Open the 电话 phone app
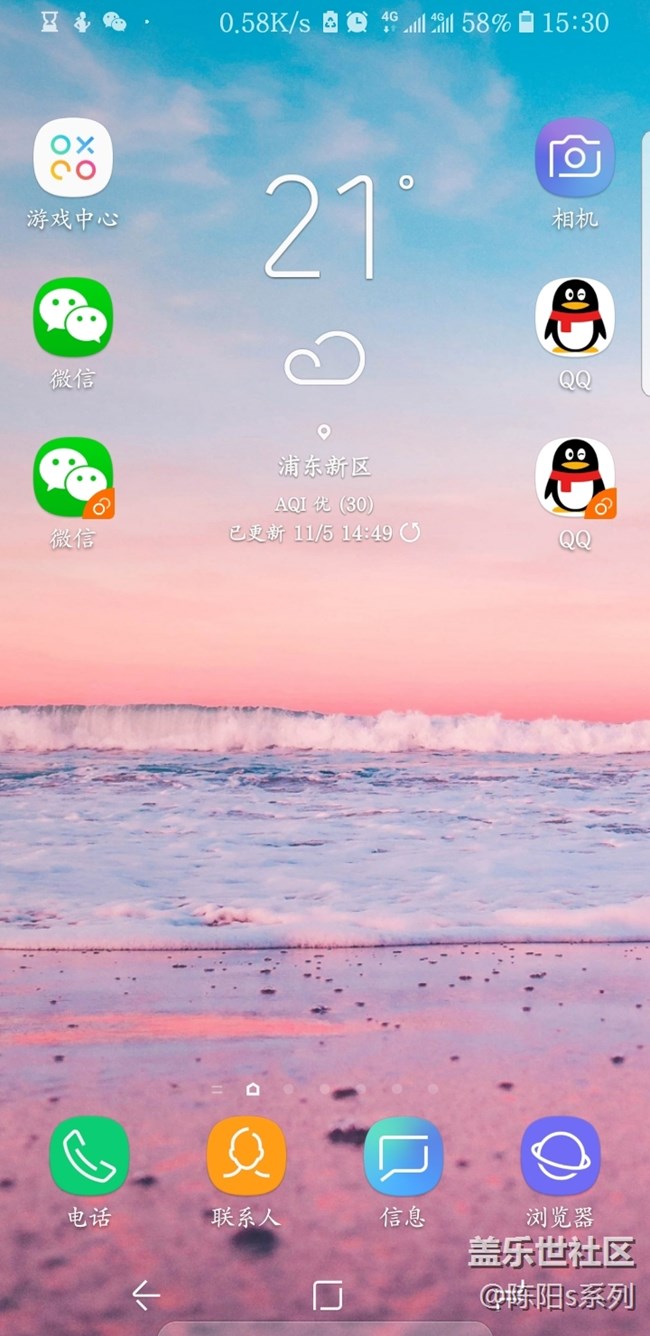 (x=89, y=1157)
